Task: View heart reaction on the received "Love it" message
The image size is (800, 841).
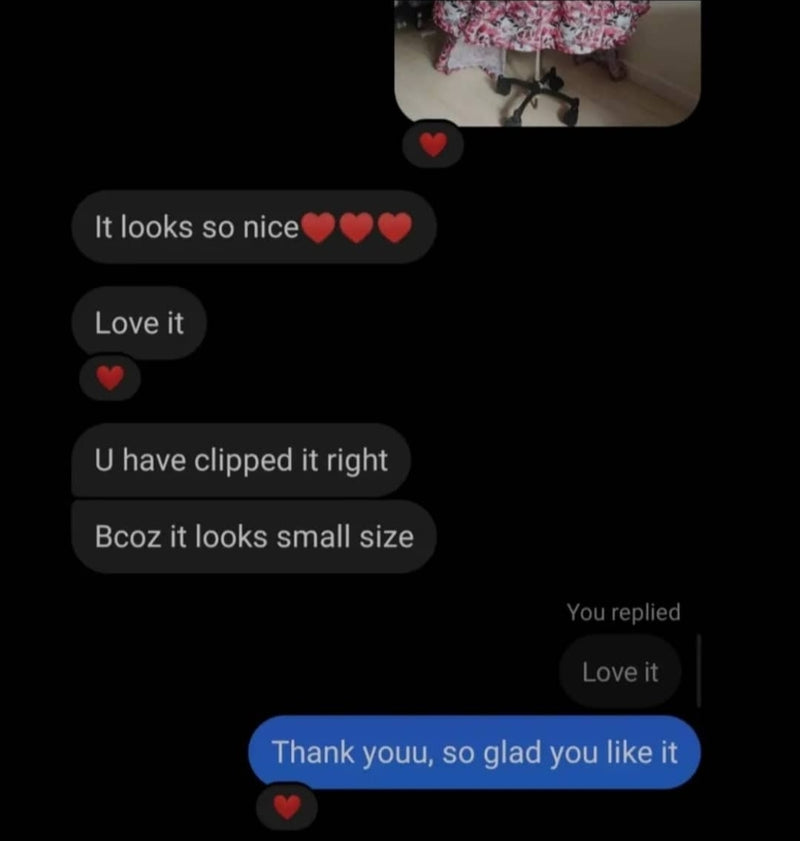Action: tap(110, 378)
